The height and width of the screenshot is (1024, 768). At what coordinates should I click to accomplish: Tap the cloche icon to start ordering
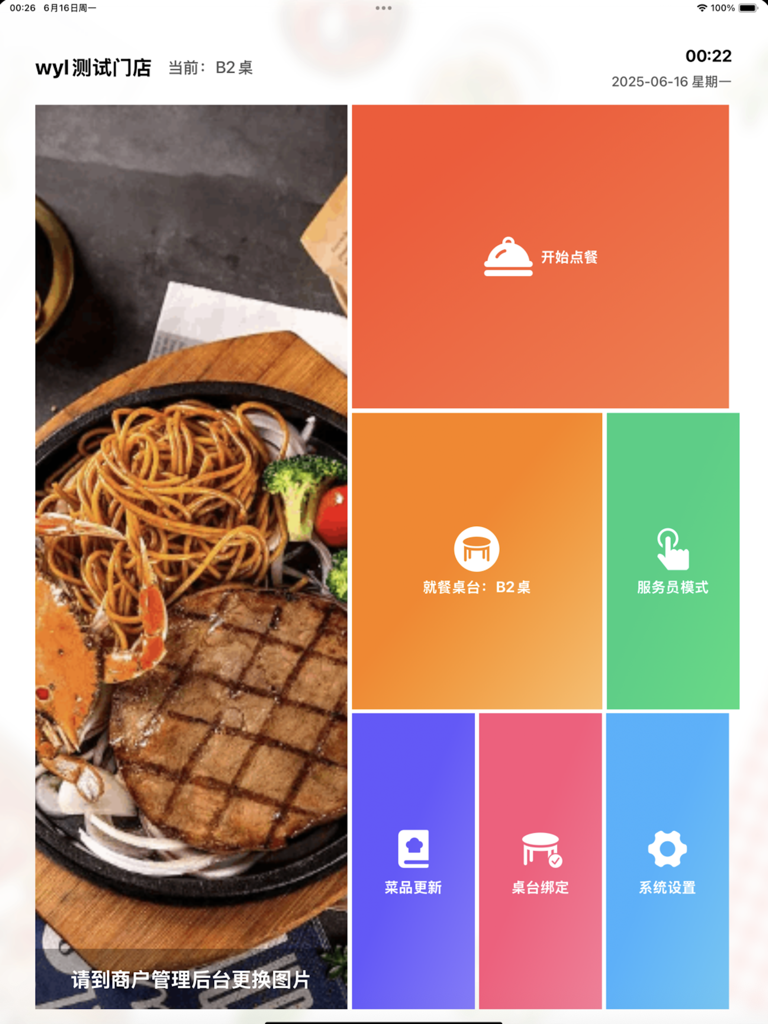[510, 255]
